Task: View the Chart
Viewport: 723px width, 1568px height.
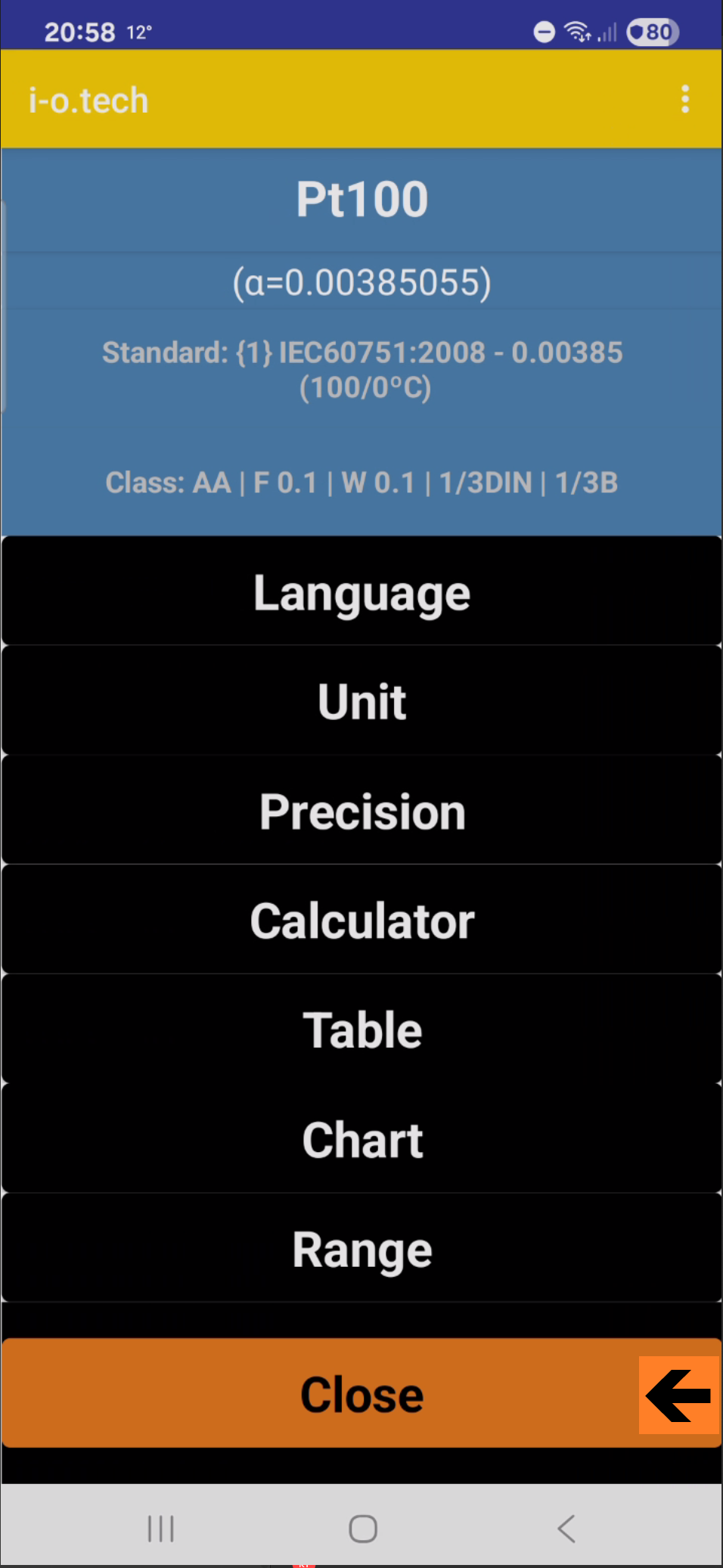Action: pos(361,1139)
